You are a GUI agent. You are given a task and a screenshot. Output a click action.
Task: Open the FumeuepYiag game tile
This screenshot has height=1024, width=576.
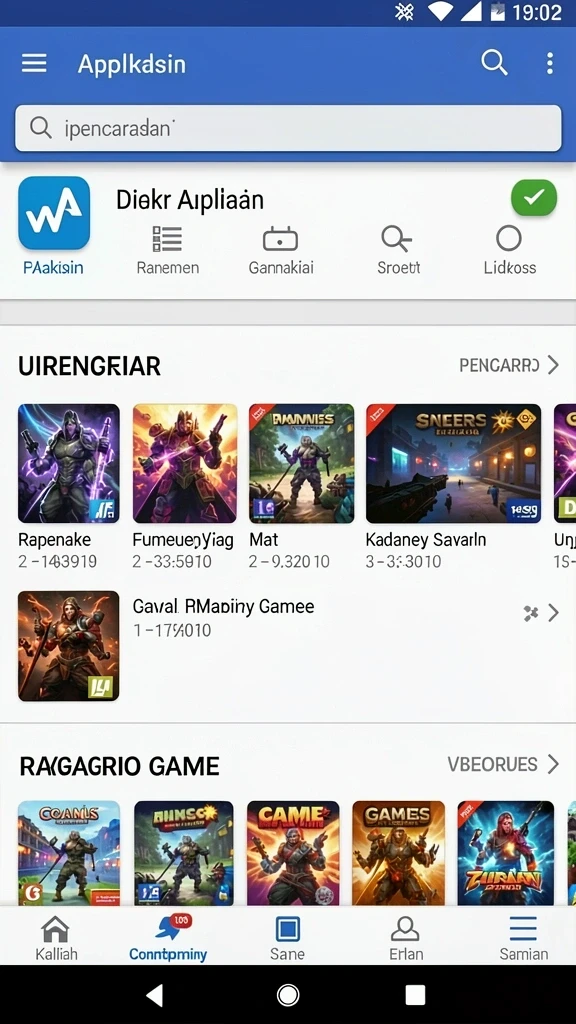point(185,487)
